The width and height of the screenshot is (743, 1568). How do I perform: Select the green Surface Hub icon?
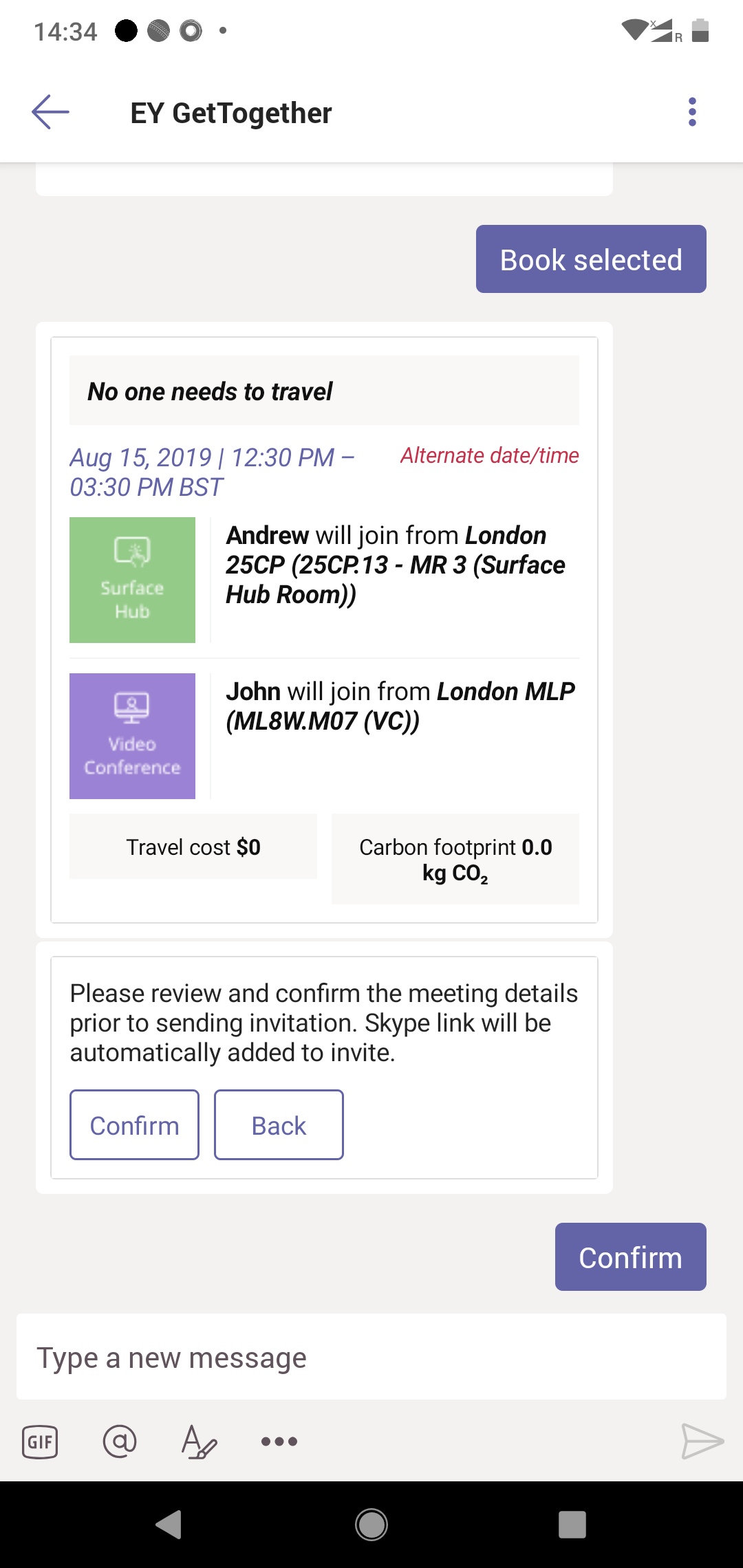point(132,579)
